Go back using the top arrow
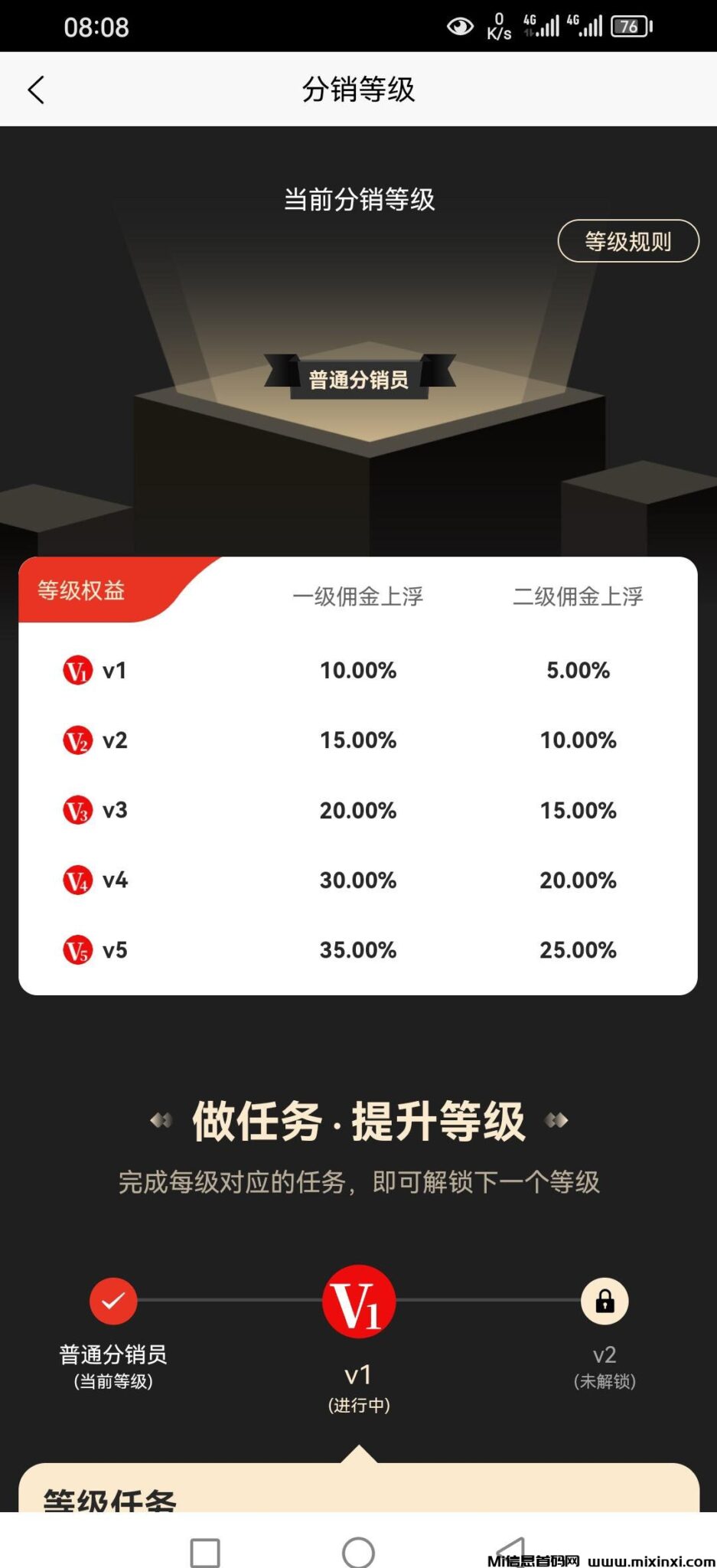Screen dimensions: 717x1568 (x=36, y=90)
